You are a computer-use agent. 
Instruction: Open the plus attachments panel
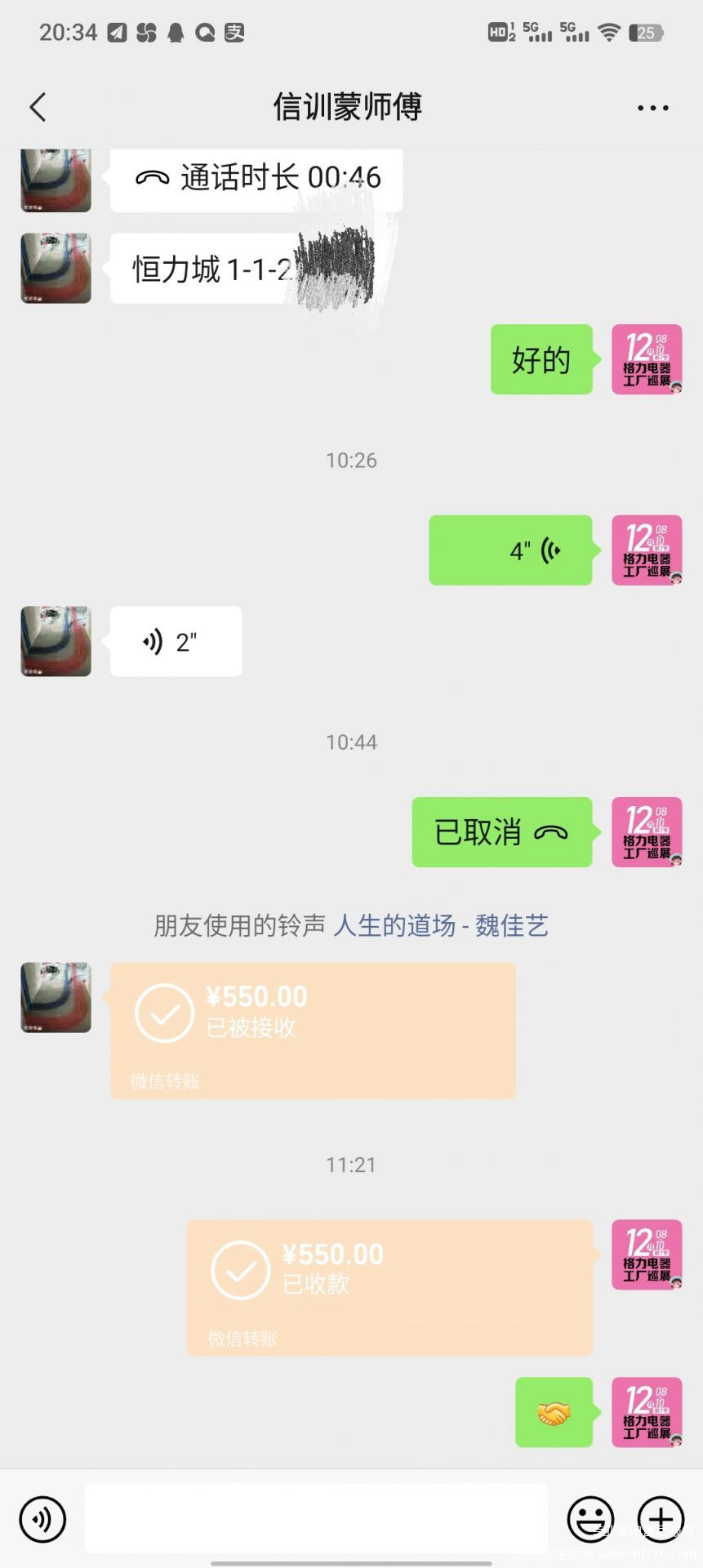pos(661,1520)
